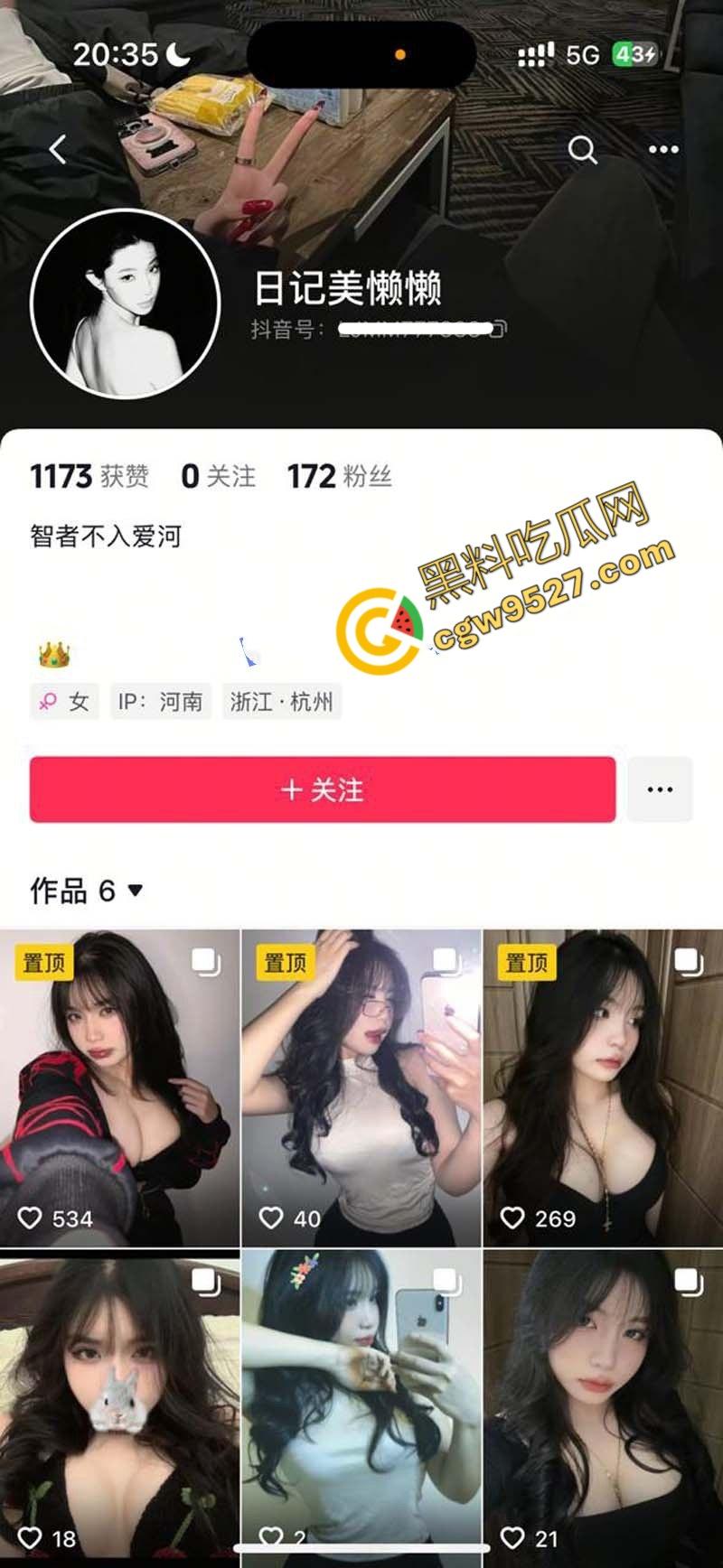Tap the IP：河南 location tag
This screenshot has height=1568, width=723.
point(161,702)
